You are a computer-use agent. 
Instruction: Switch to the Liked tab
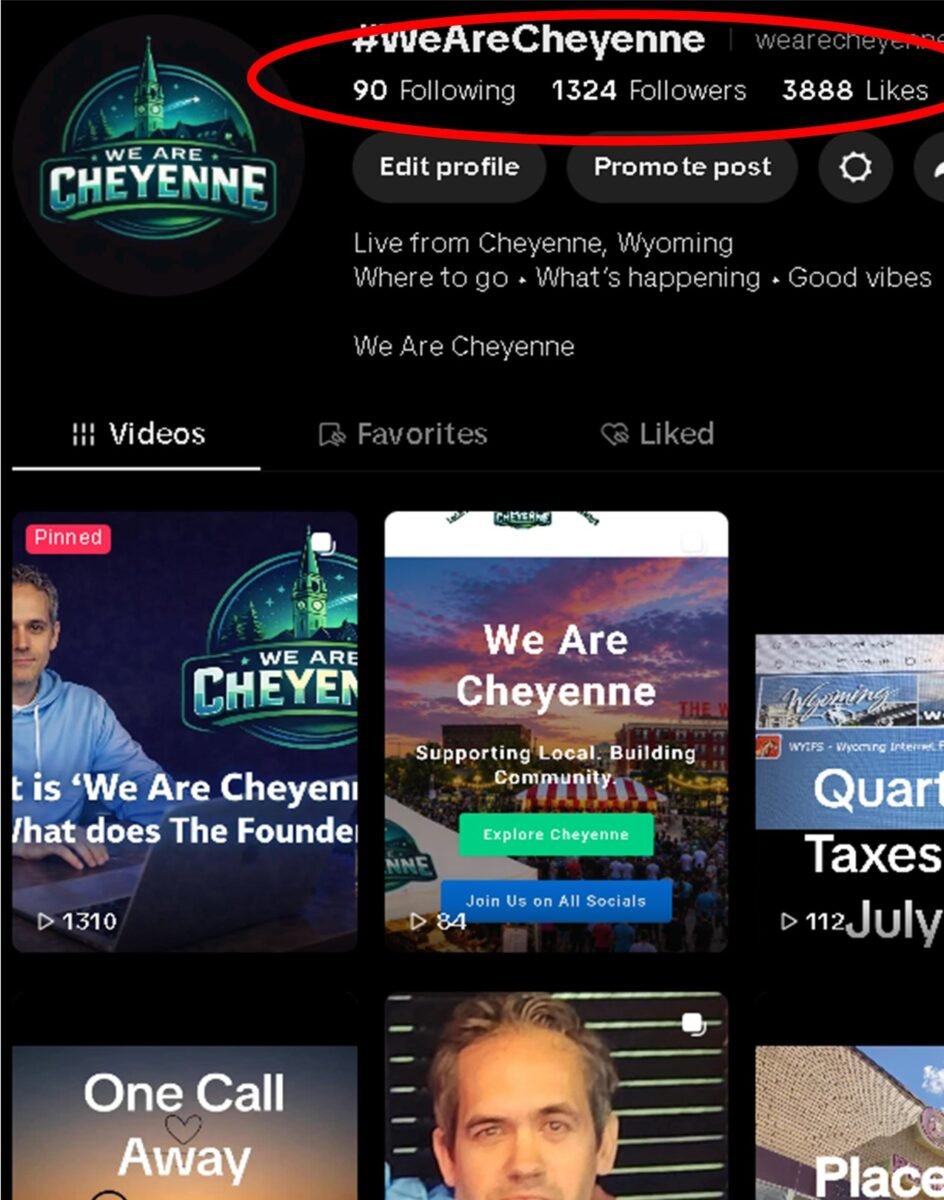[x=657, y=434]
